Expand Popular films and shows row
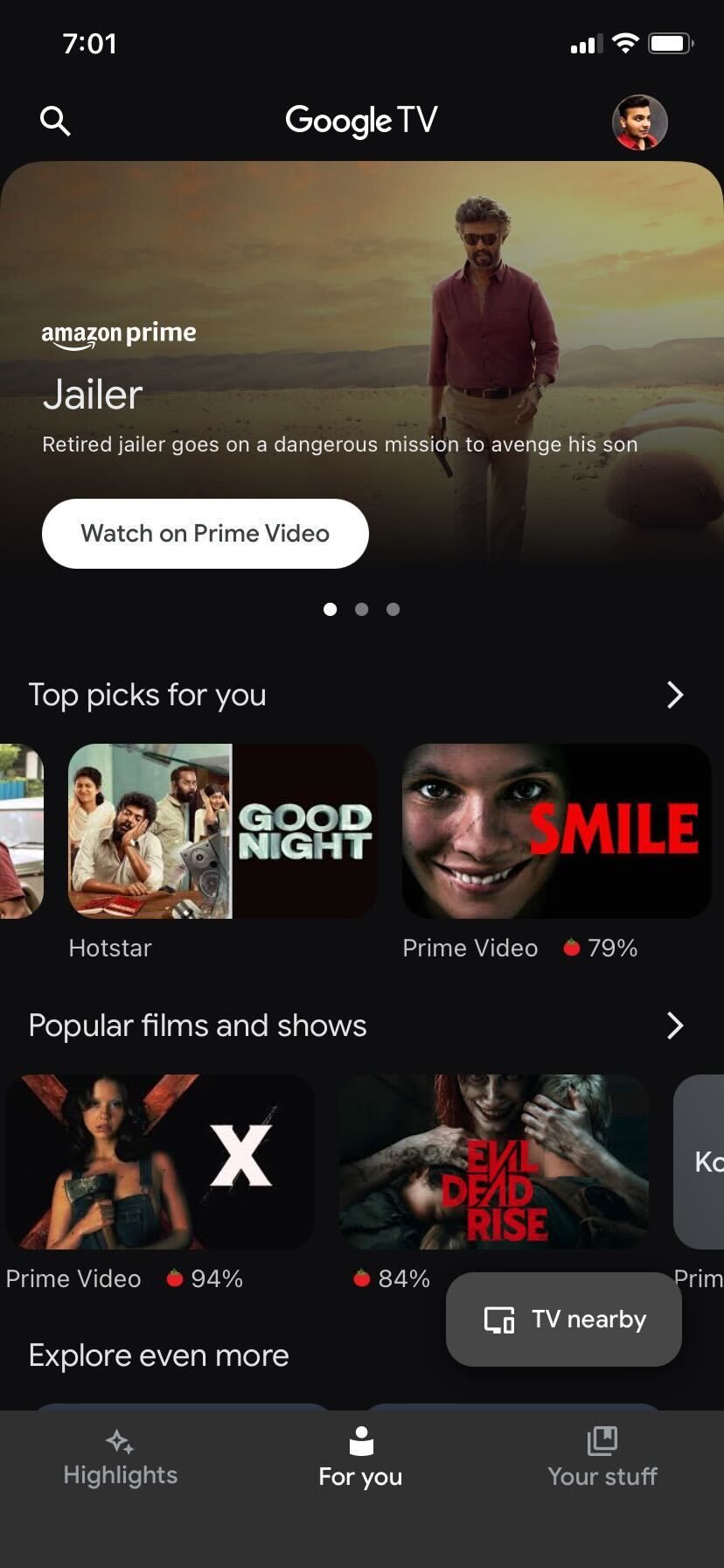 (x=674, y=1025)
